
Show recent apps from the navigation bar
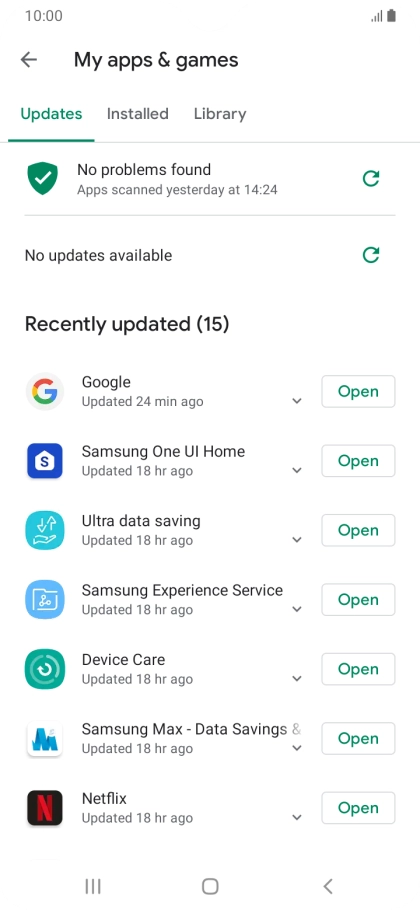pyautogui.click(x=93, y=886)
